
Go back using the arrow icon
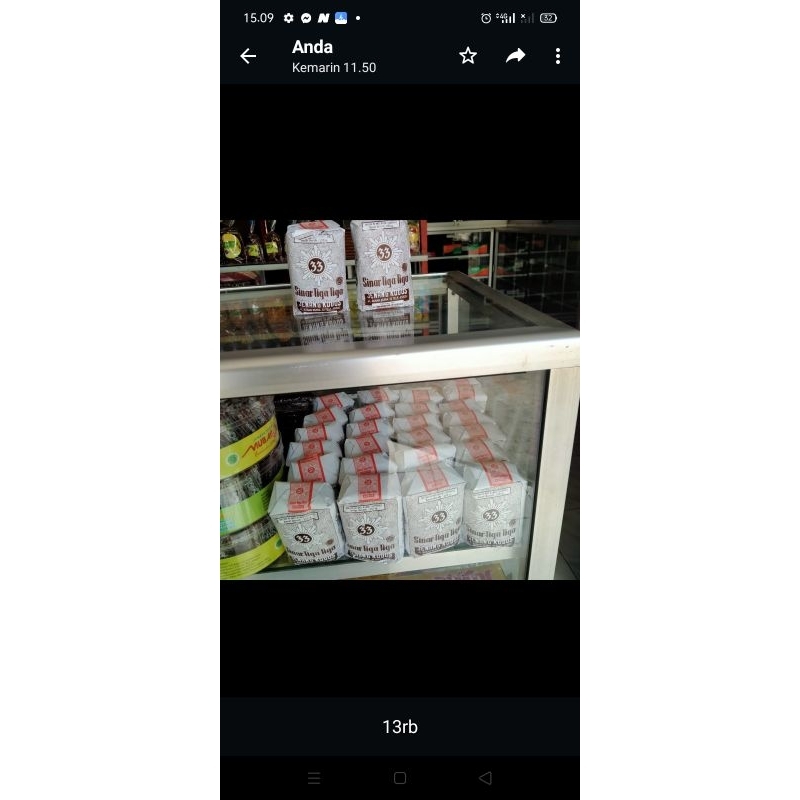248,56
